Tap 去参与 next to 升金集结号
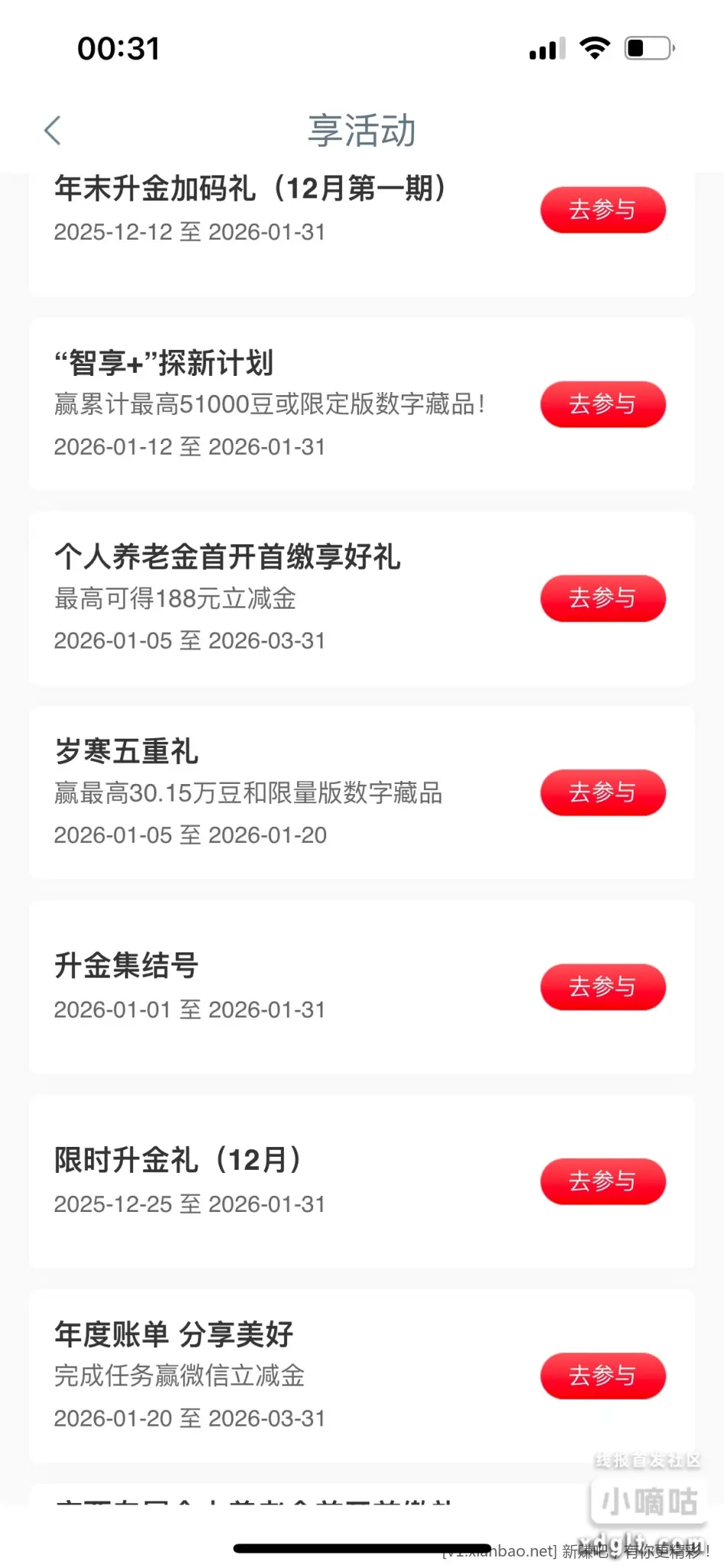Image resolution: width=724 pixels, height=1568 pixels. coord(602,987)
